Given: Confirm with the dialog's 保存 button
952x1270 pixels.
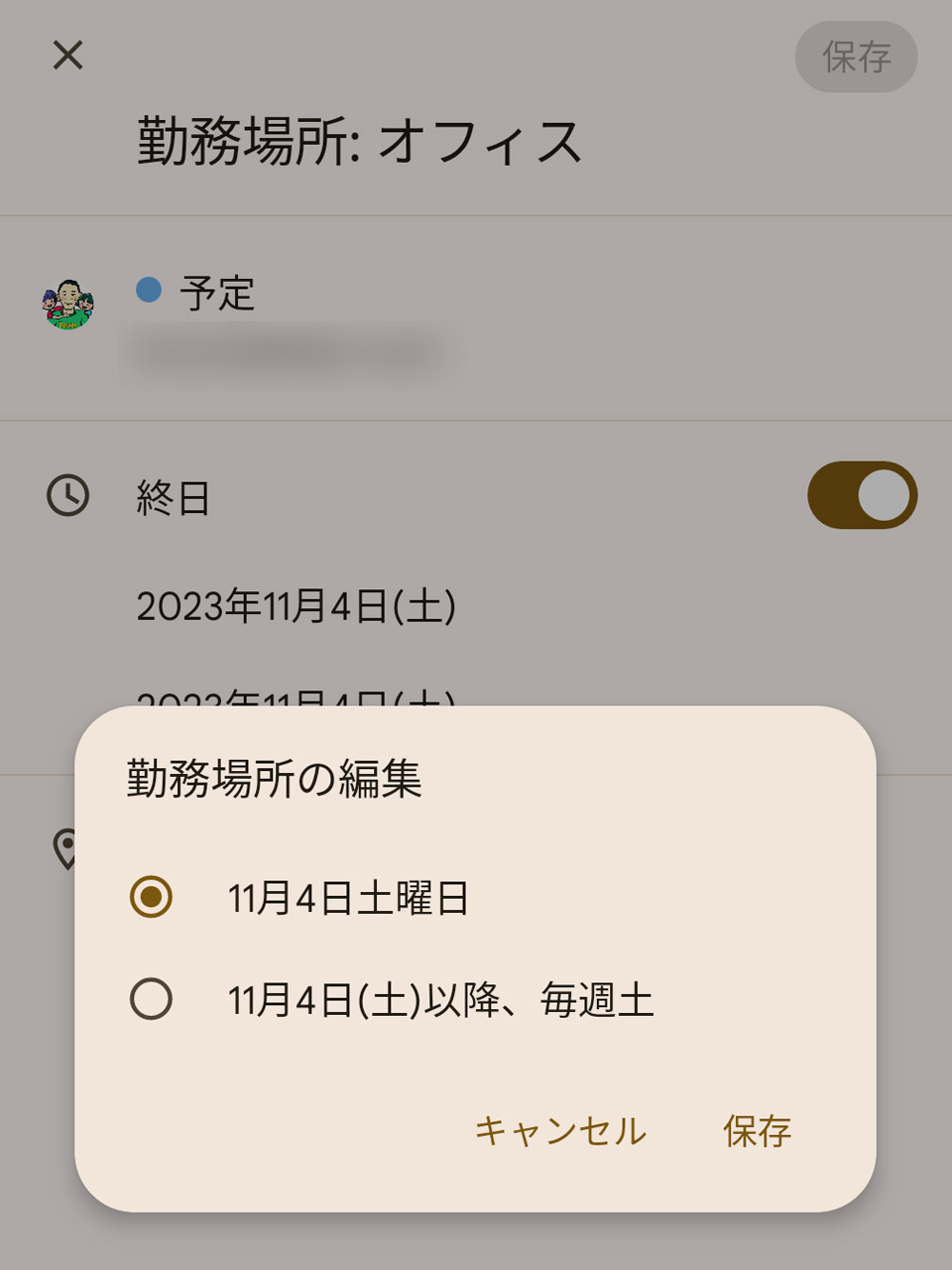Looking at the screenshot, I should point(757,1131).
